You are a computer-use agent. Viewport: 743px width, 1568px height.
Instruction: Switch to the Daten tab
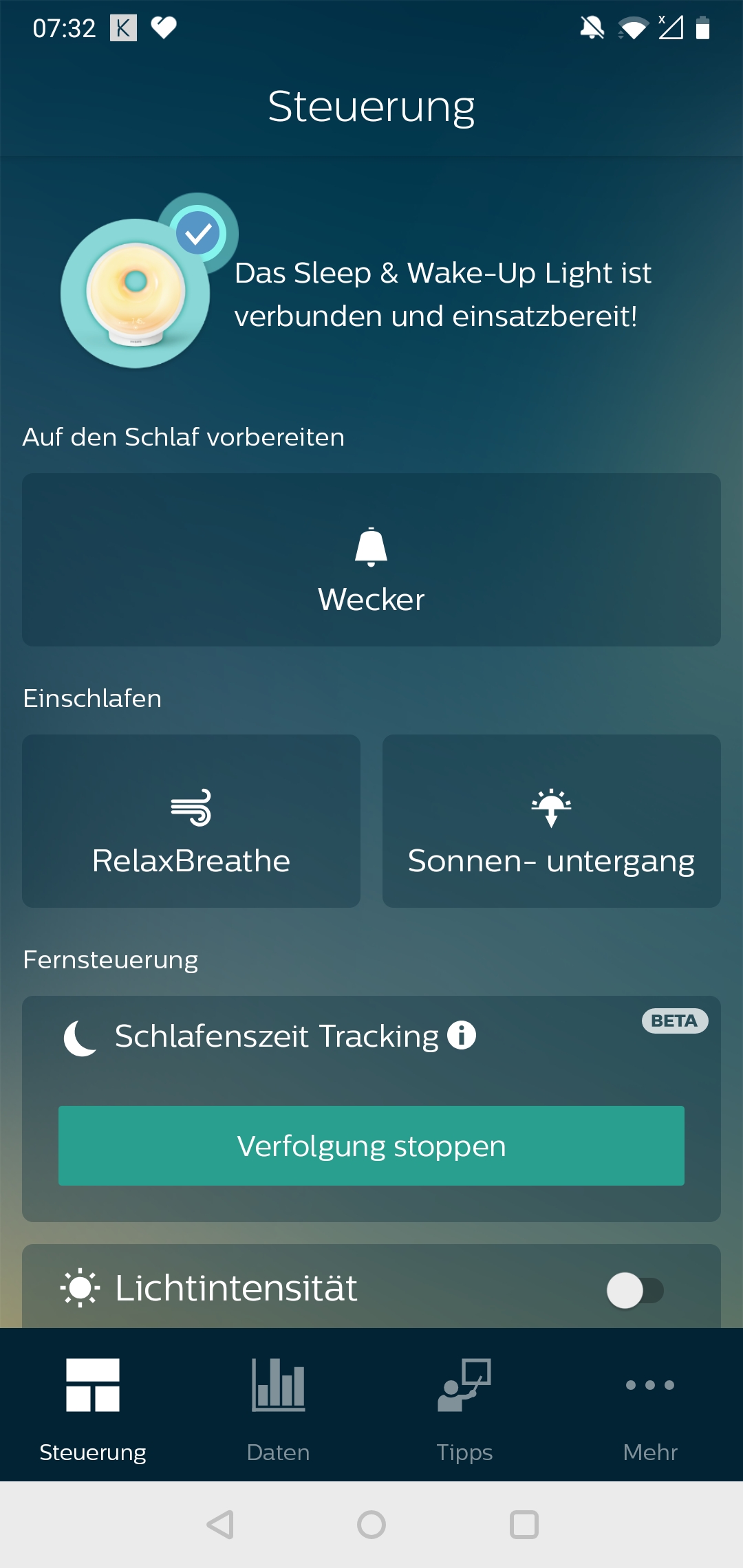(279, 1405)
